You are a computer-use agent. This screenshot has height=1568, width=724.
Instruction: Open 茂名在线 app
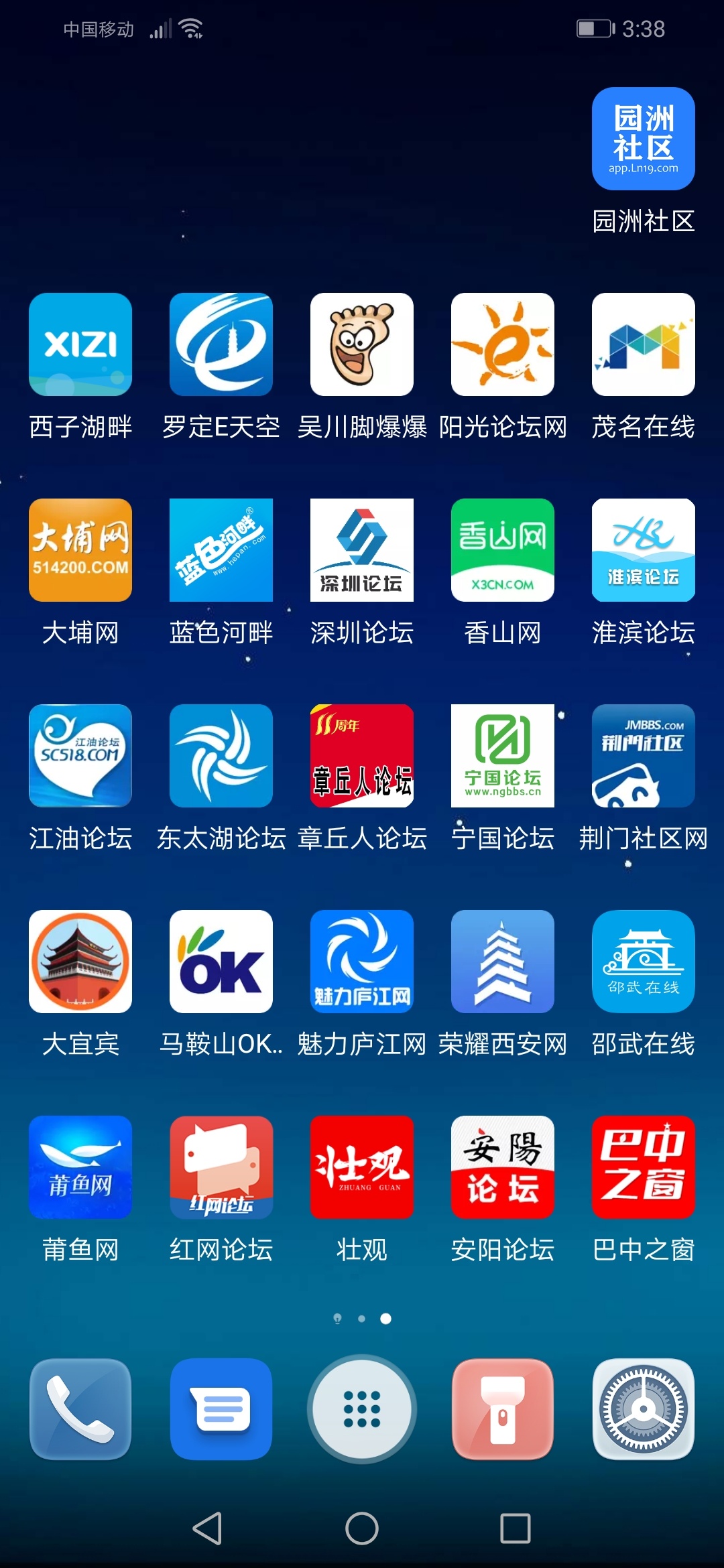pyautogui.click(x=643, y=344)
